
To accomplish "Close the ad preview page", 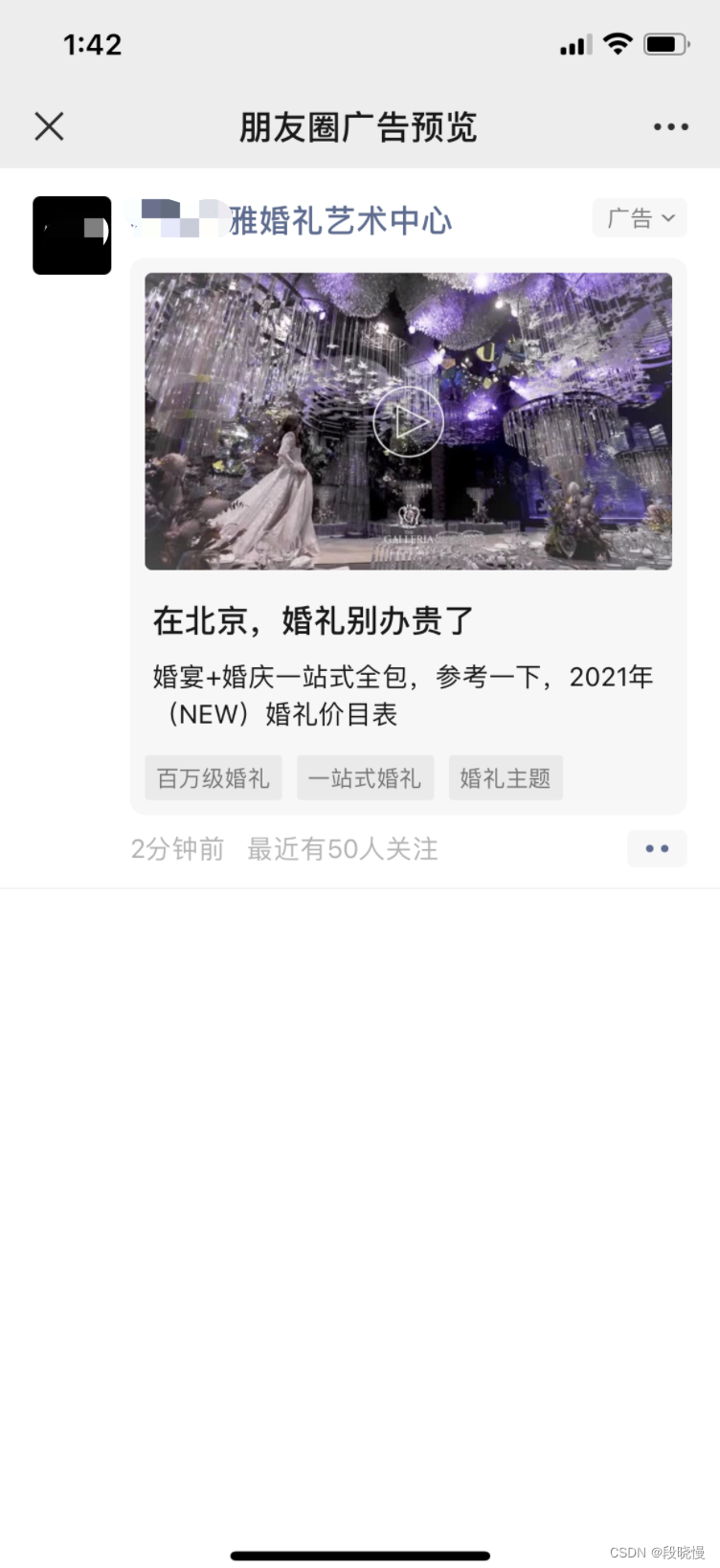I will 49,126.
